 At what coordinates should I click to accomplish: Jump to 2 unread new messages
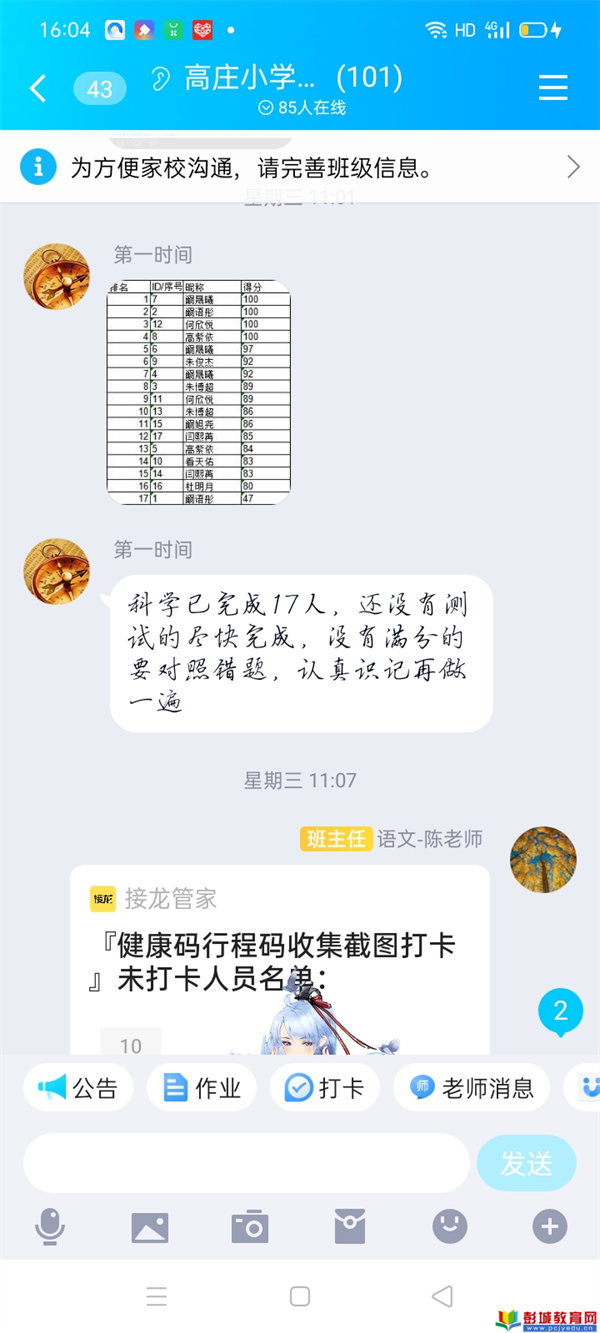(560, 1010)
